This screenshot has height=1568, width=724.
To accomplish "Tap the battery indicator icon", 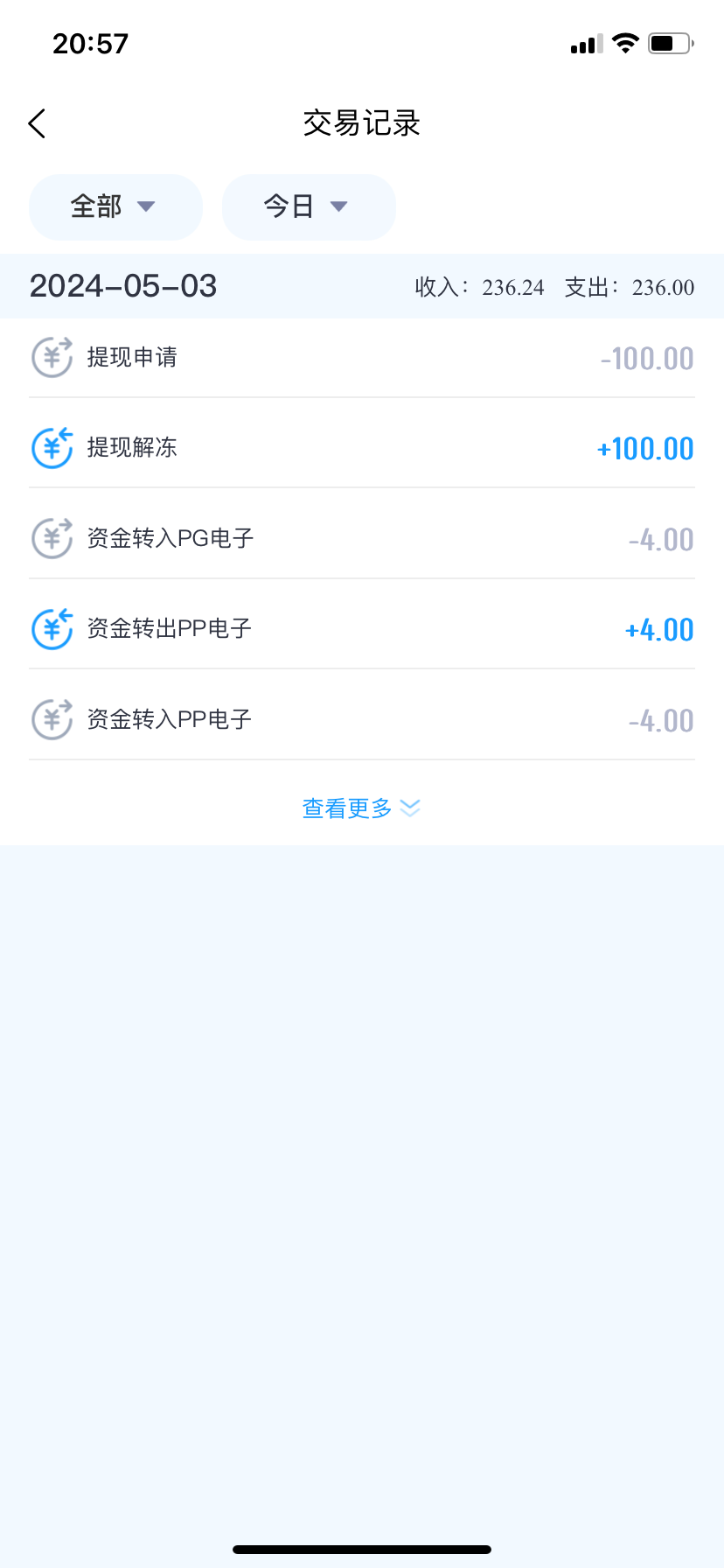I will tap(670, 43).
